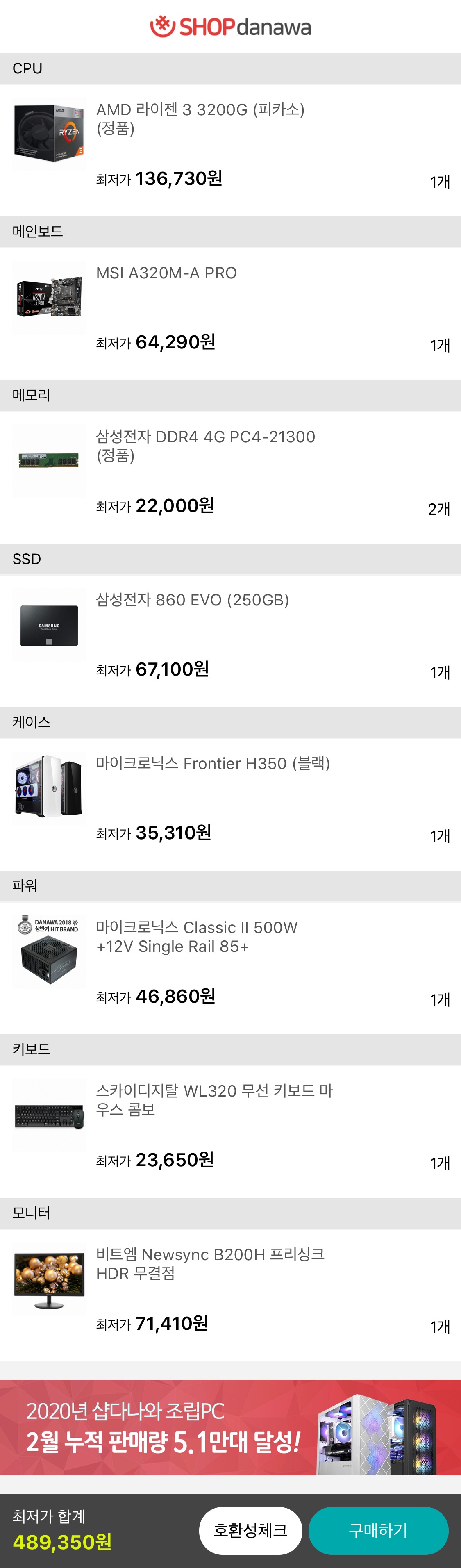View the MSI A320M-A PRO mainboard
The height and width of the screenshot is (1568, 461).
166,273
